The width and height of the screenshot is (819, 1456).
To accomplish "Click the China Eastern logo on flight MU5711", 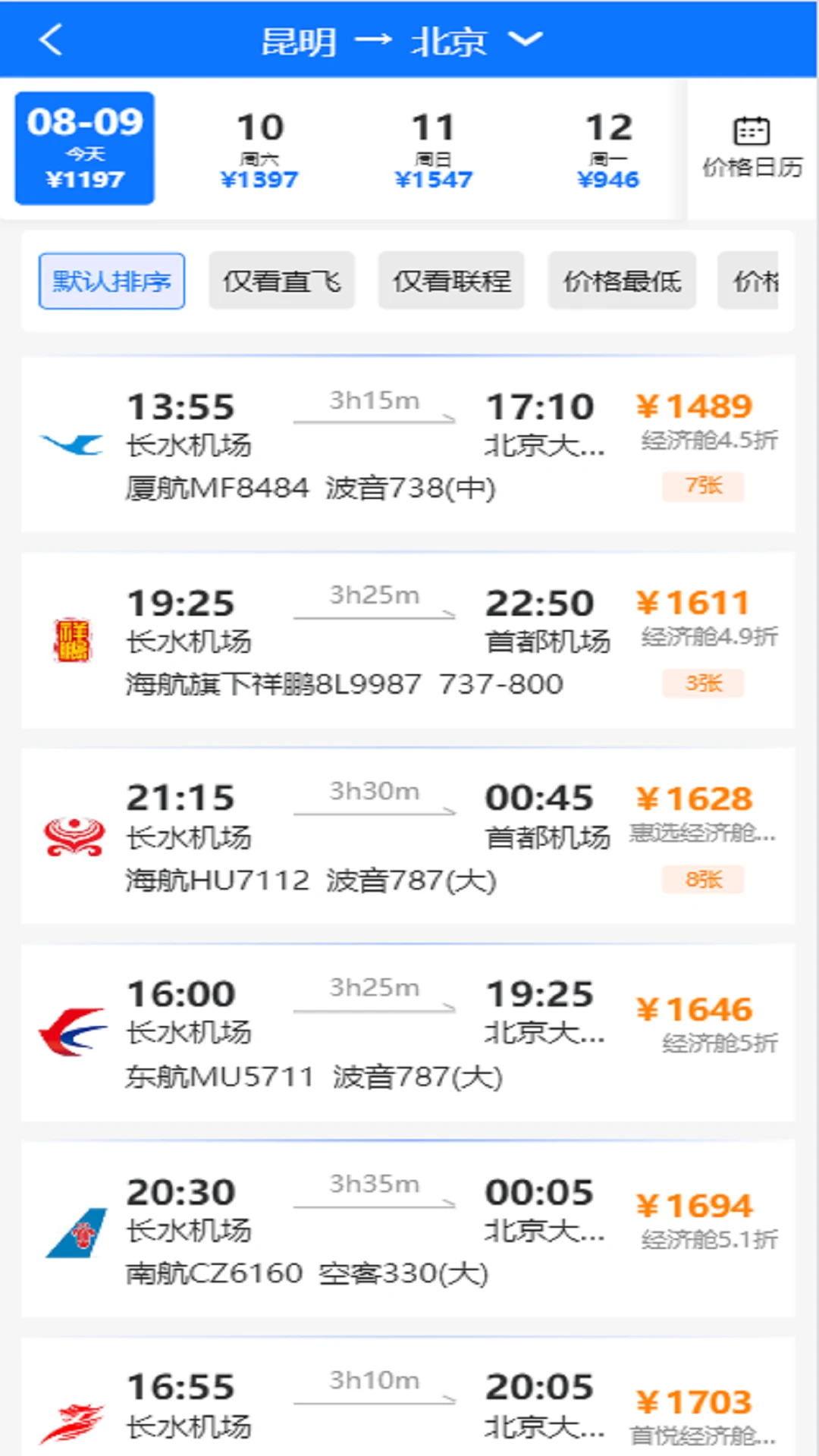I will (x=73, y=1031).
